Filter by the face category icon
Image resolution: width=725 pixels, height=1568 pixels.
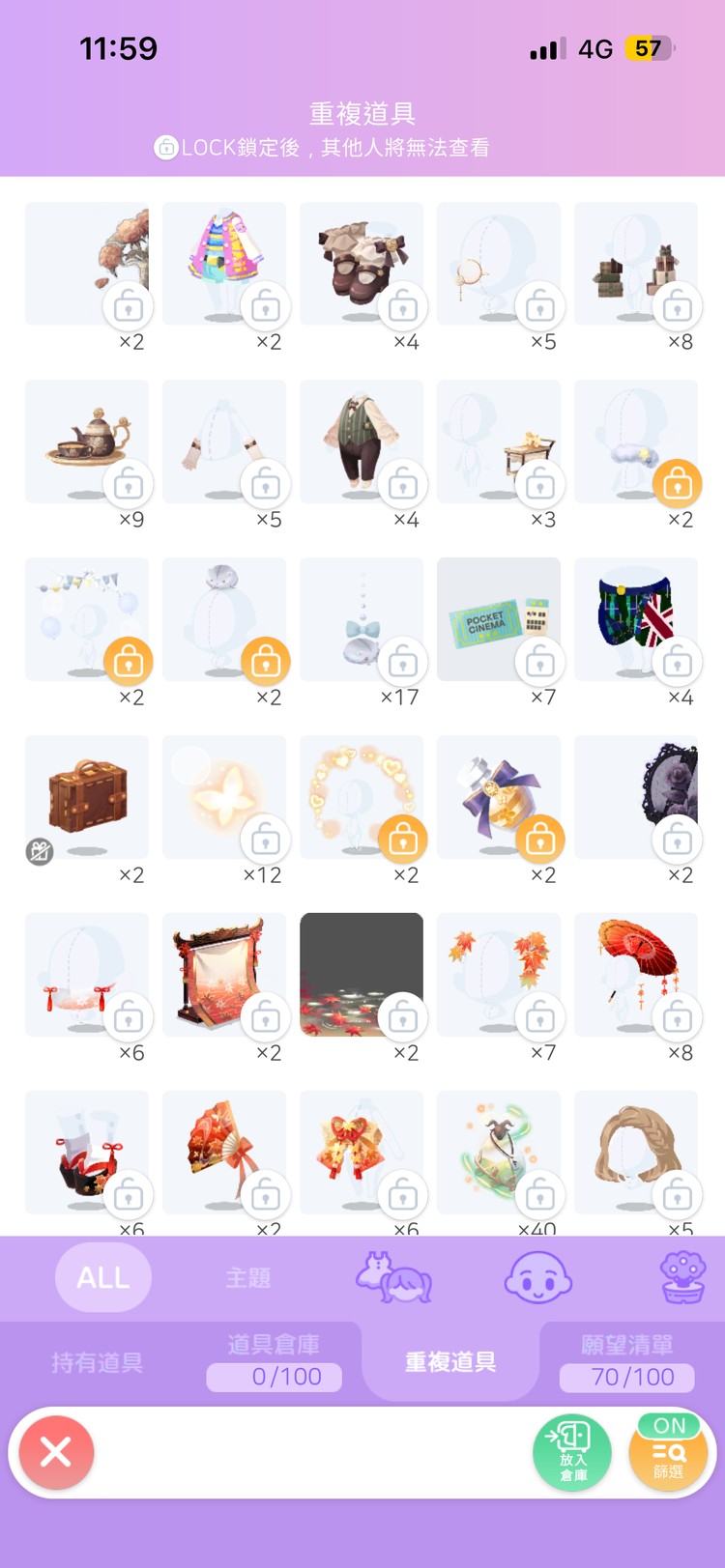537,1277
